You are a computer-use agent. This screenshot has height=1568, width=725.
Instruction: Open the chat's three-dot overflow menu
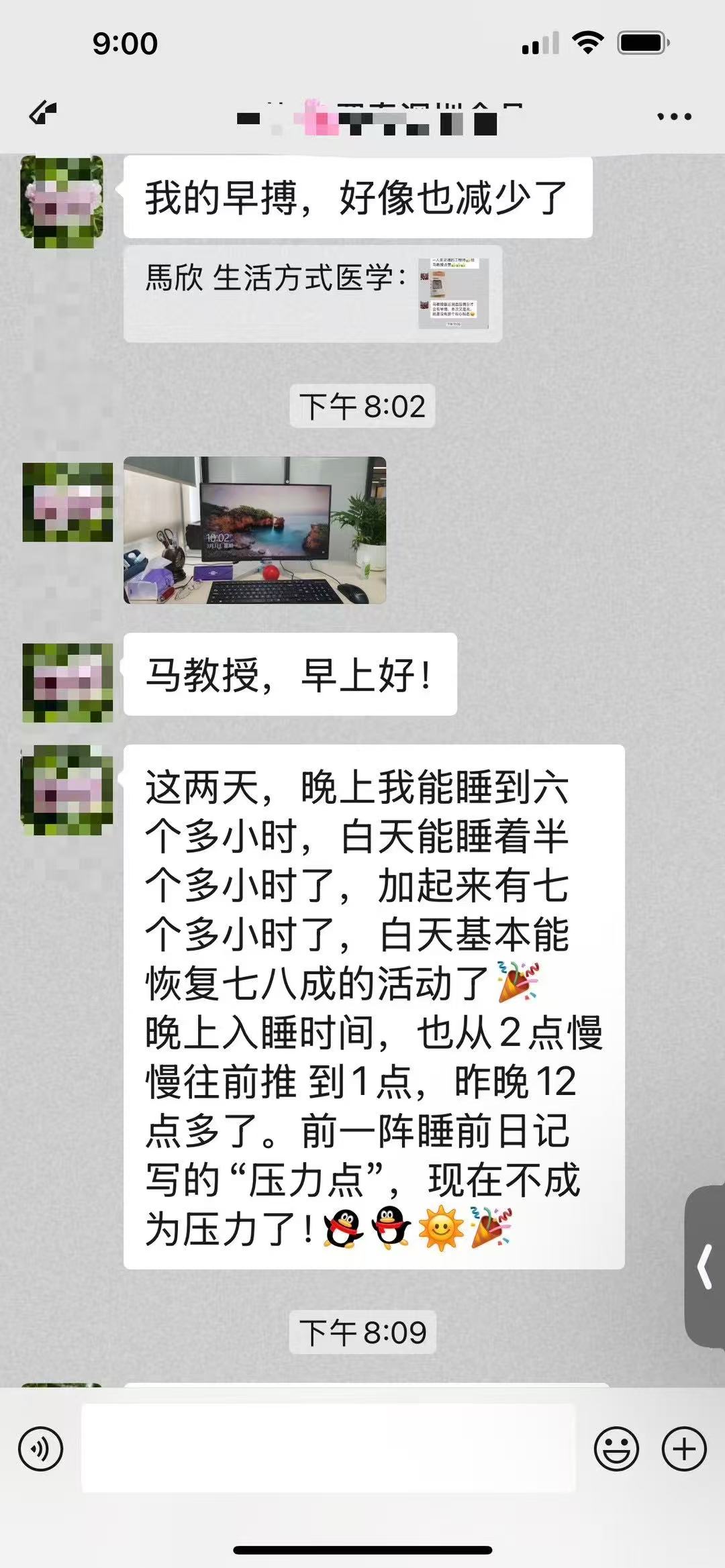(x=673, y=117)
